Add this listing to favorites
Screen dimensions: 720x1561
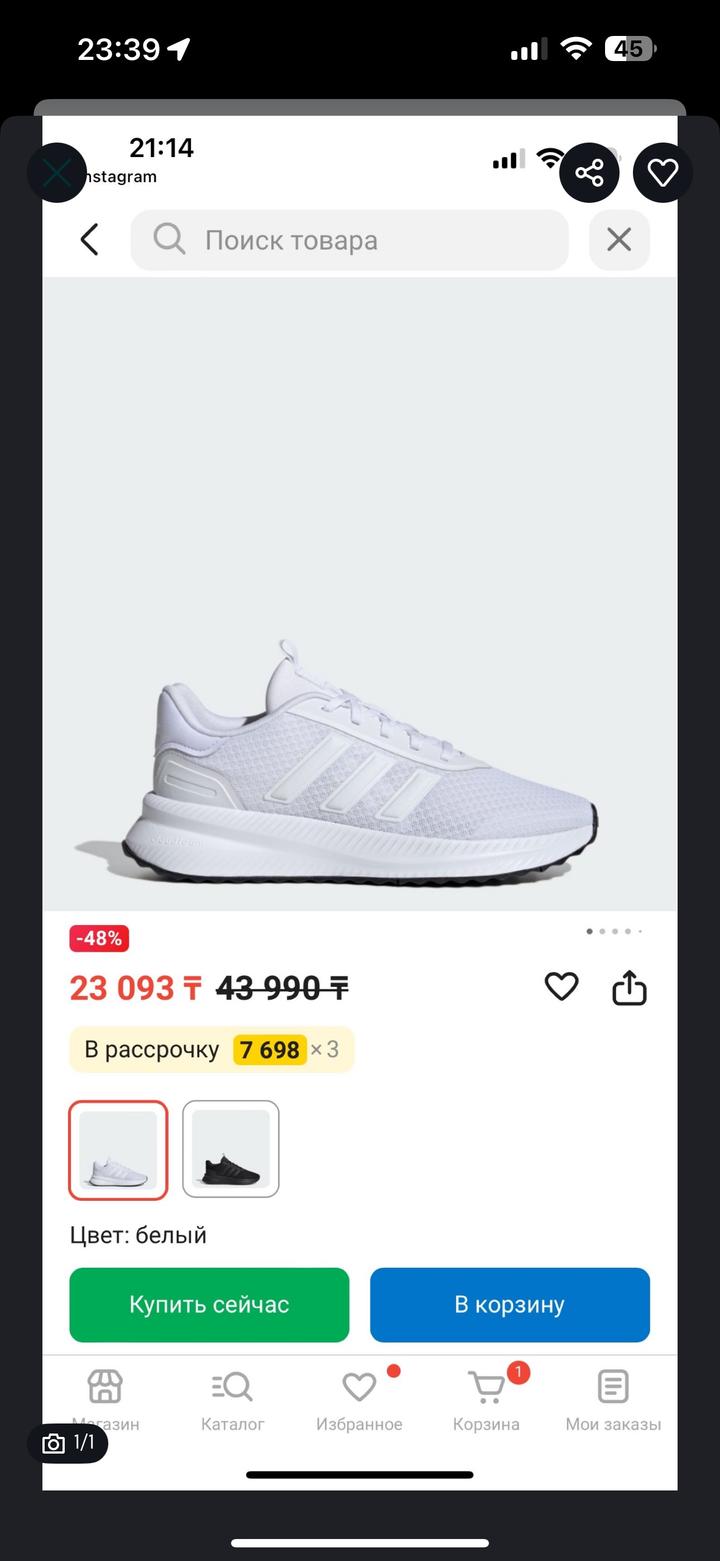point(662,173)
